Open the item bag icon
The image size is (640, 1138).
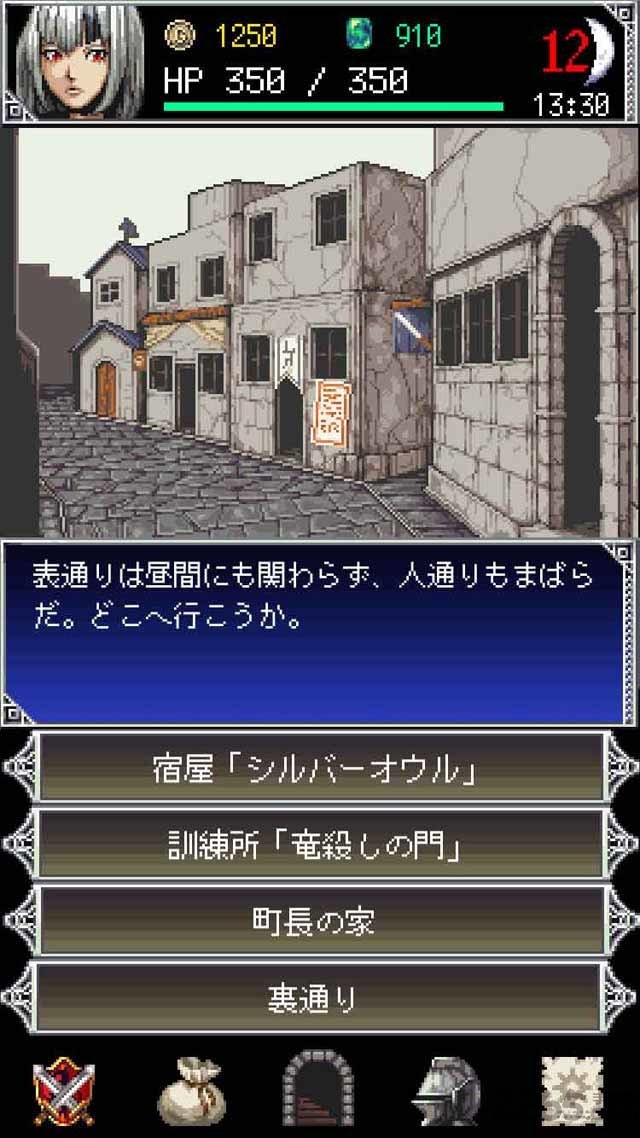pyautogui.click(x=190, y=1091)
